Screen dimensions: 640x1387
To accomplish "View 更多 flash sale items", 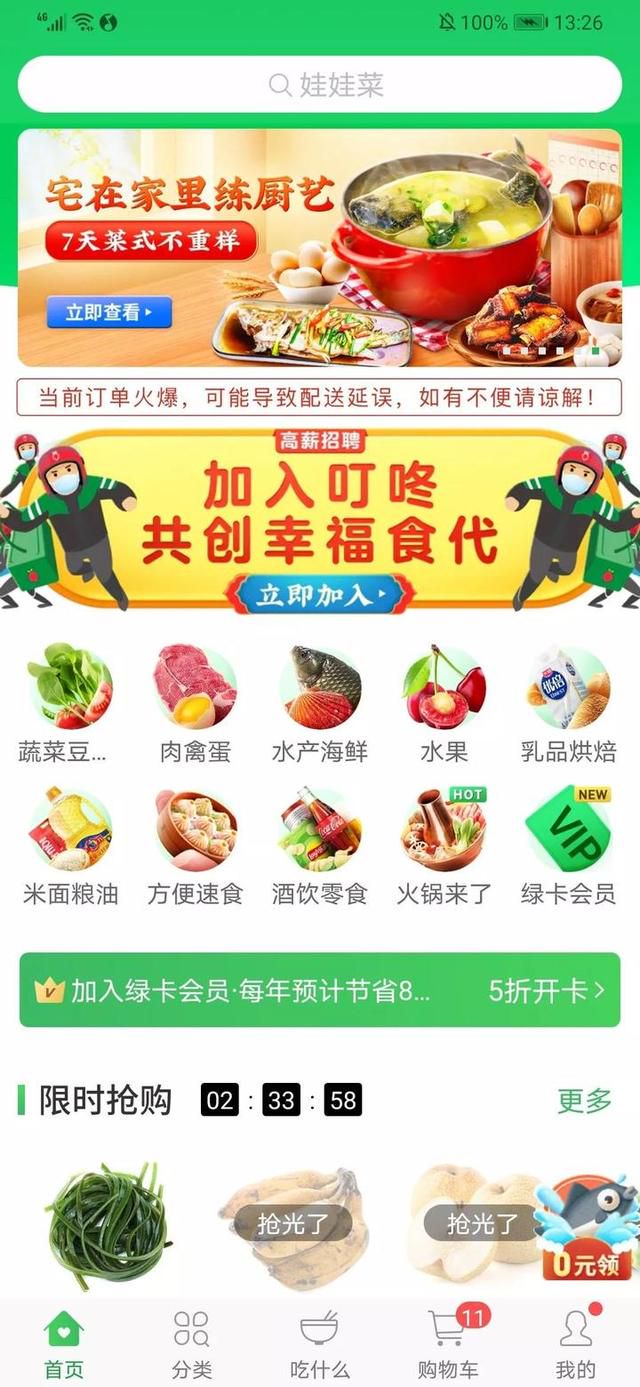I will pos(584,1101).
